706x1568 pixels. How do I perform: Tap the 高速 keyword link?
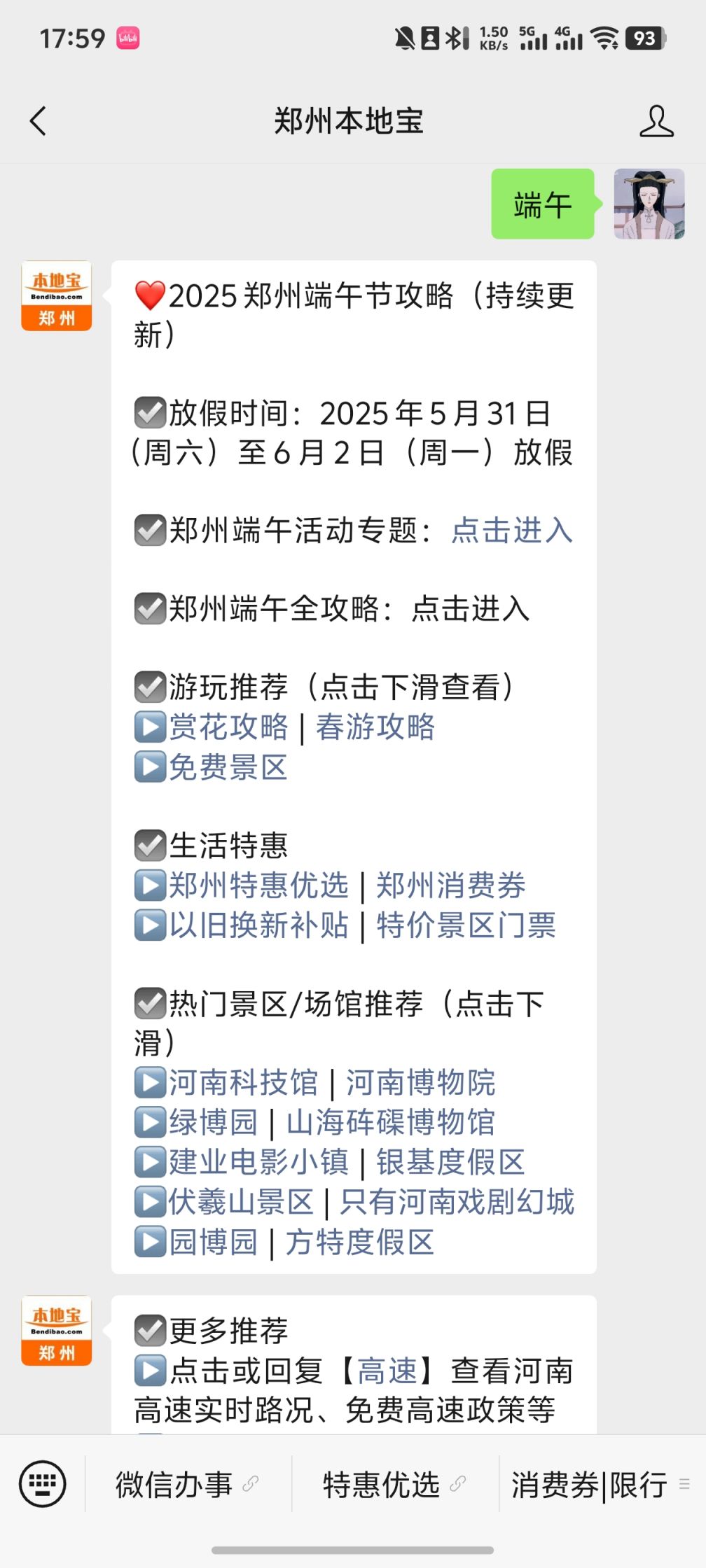[x=387, y=1371]
